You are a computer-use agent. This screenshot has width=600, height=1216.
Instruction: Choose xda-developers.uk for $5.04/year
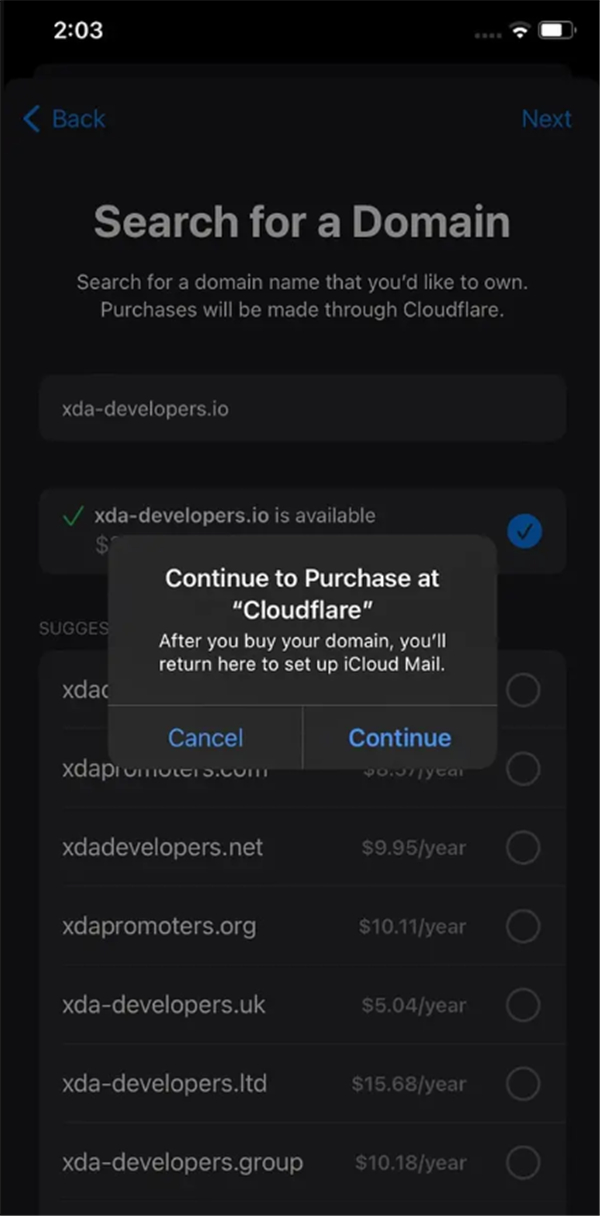(x=523, y=1005)
